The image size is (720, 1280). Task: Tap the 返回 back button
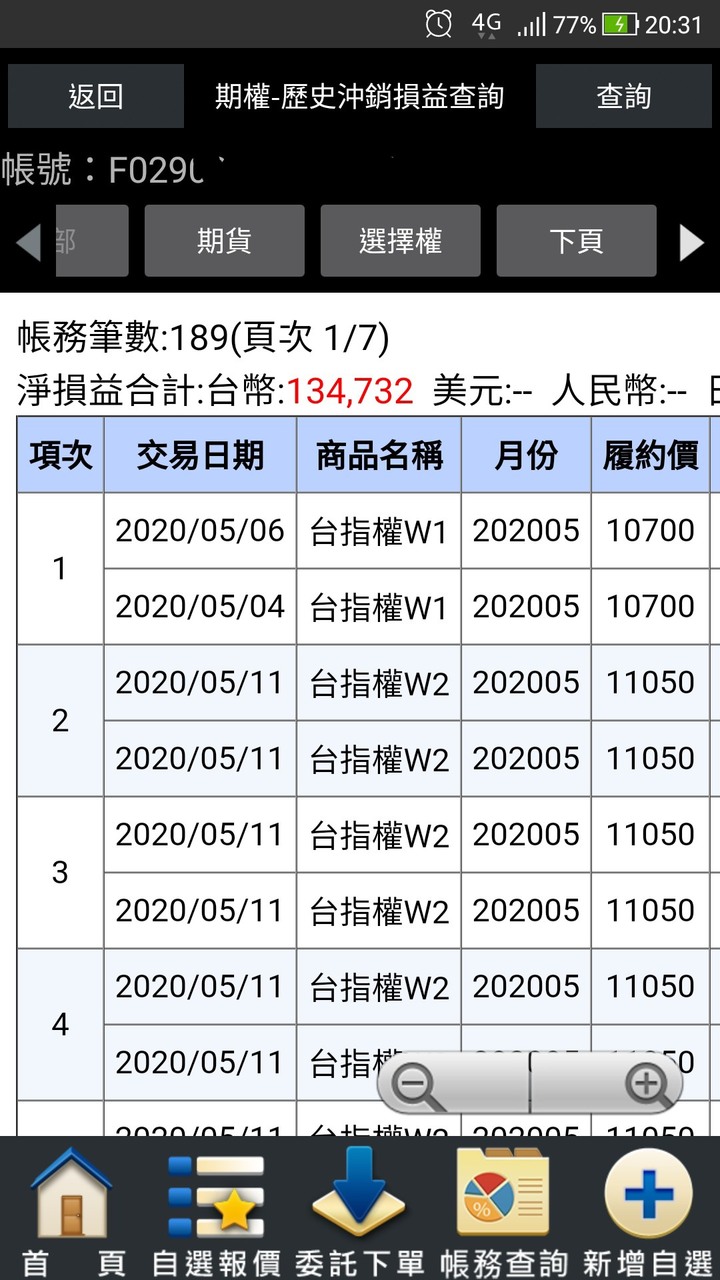point(96,96)
